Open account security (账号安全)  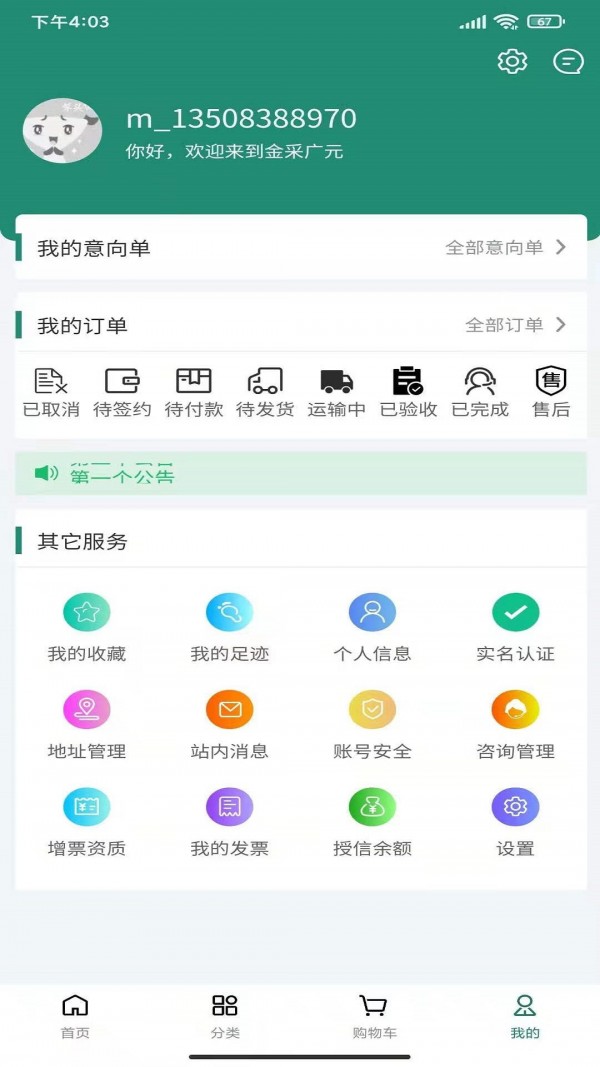[x=372, y=724]
